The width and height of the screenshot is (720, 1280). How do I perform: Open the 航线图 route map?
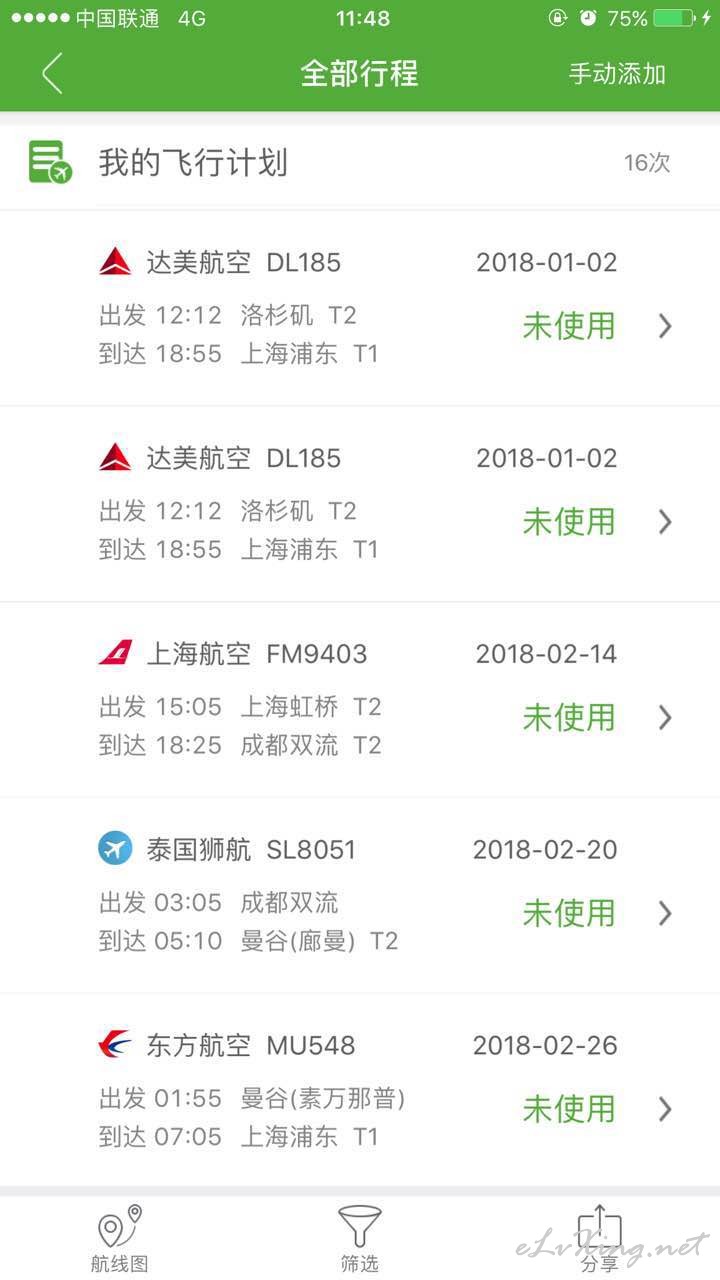(x=119, y=1239)
